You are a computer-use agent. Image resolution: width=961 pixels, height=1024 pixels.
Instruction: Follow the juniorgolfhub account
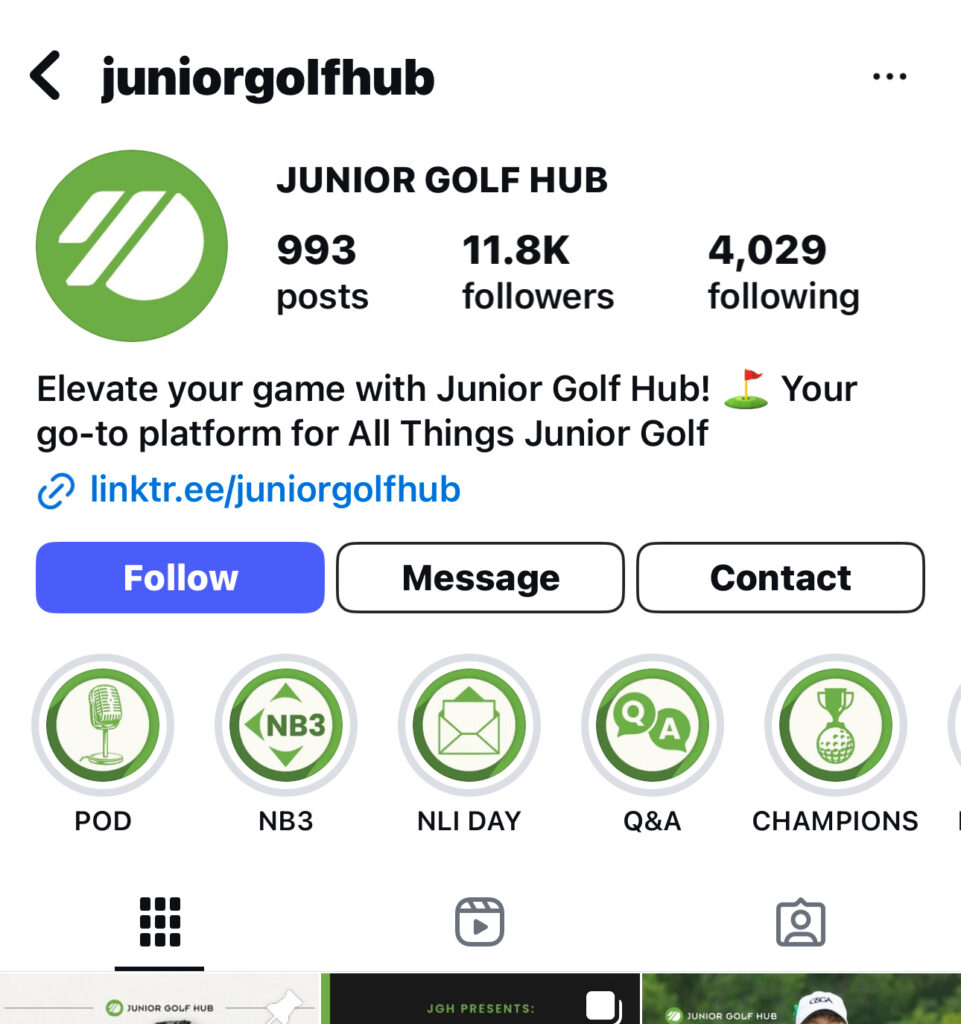180,578
